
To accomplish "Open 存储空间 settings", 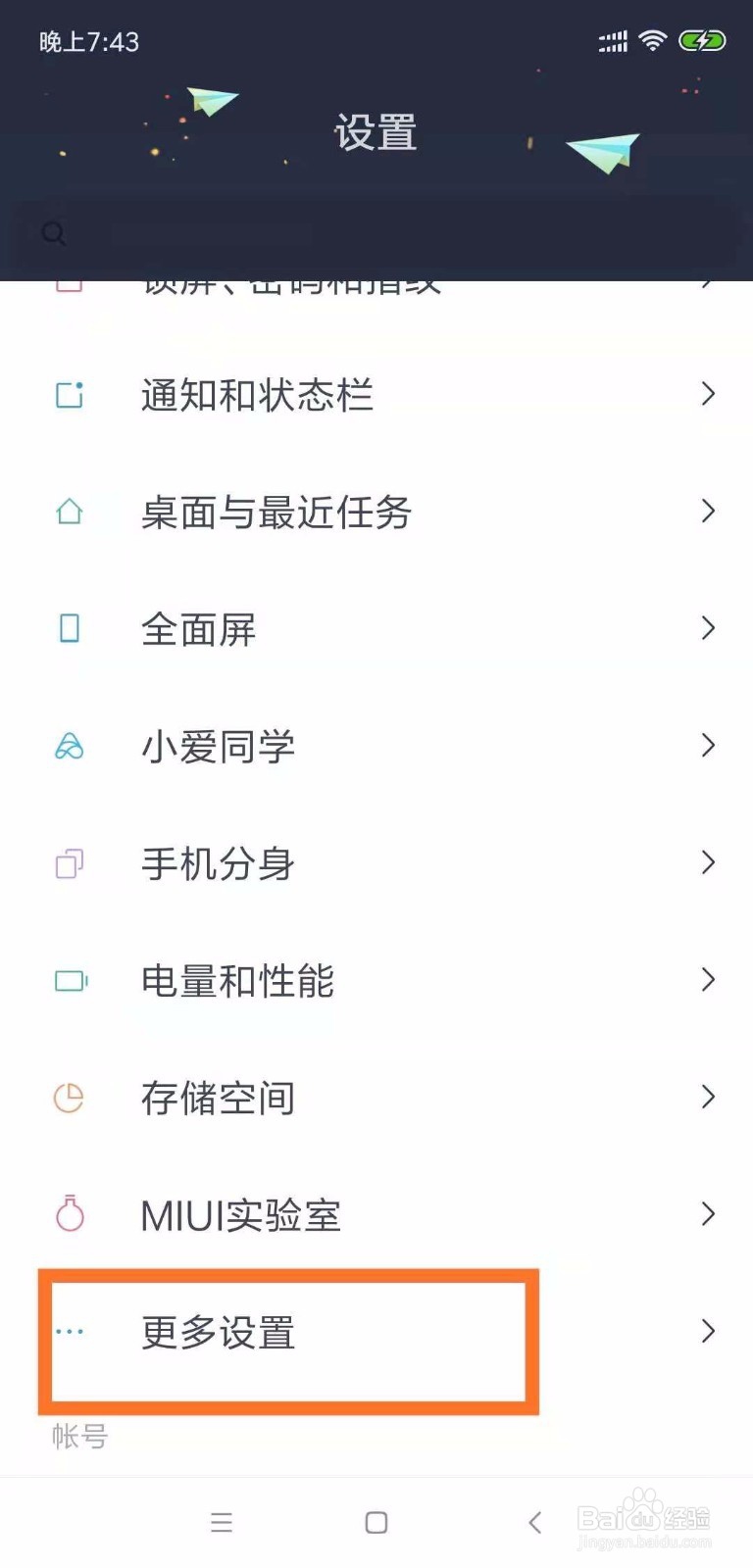I will [376, 1098].
